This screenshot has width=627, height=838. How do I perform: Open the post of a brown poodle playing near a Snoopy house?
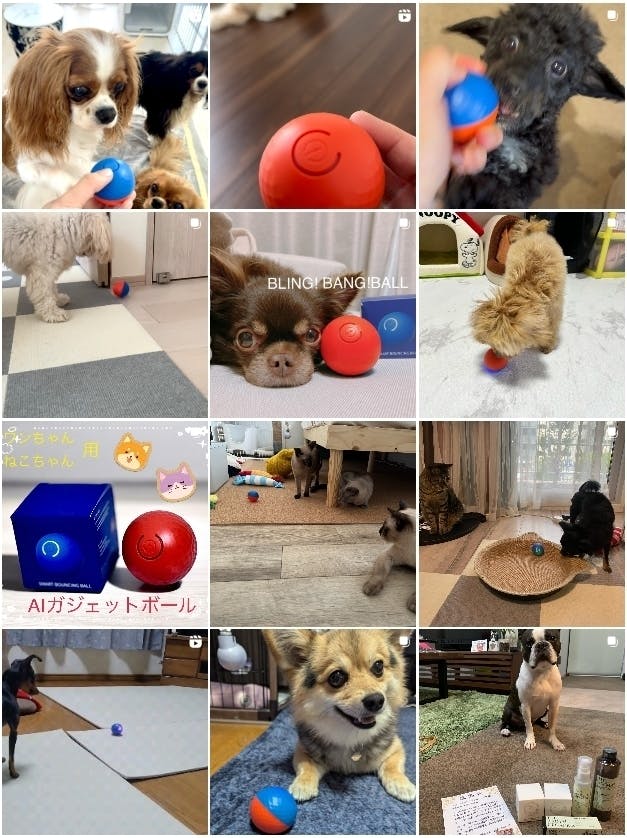click(522, 314)
